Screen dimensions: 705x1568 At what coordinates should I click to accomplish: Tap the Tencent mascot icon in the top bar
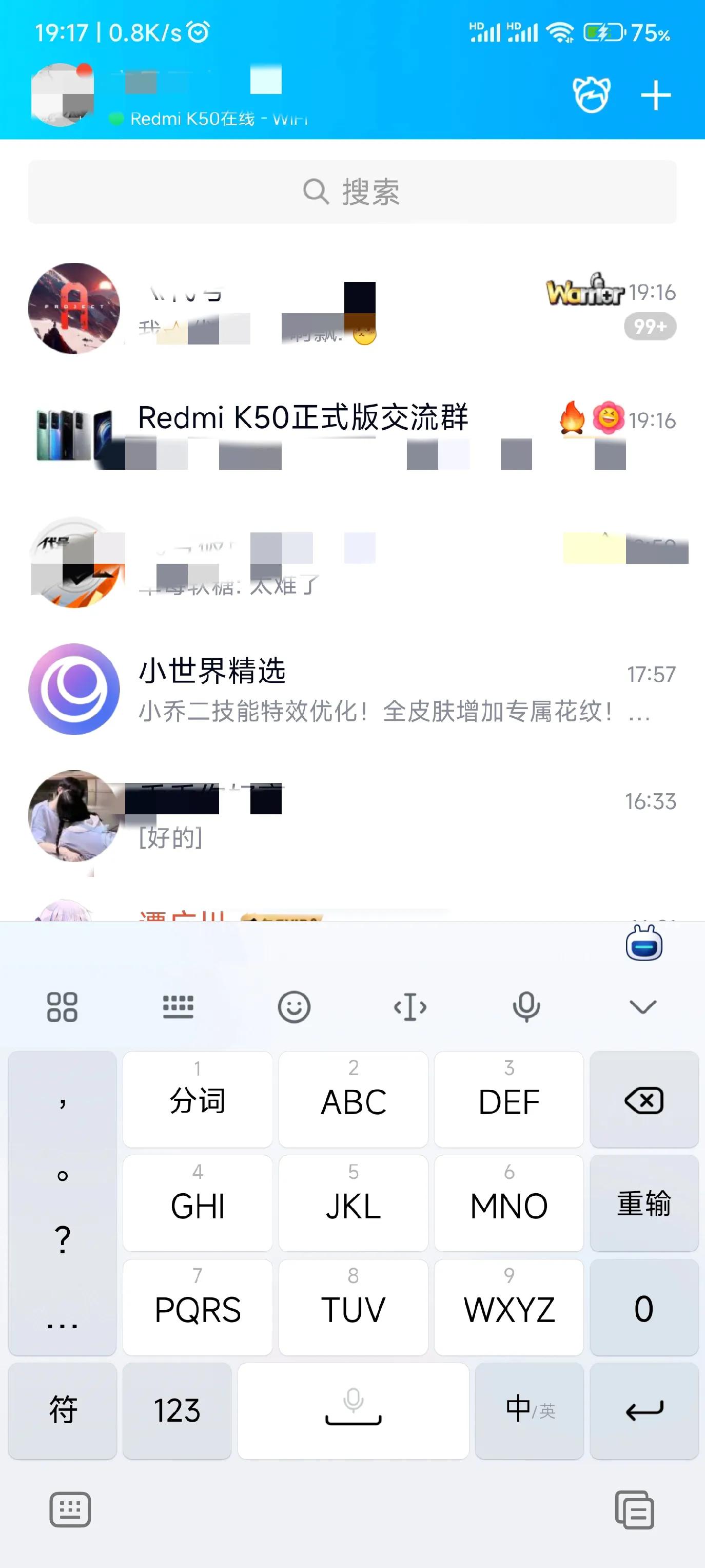coord(591,95)
